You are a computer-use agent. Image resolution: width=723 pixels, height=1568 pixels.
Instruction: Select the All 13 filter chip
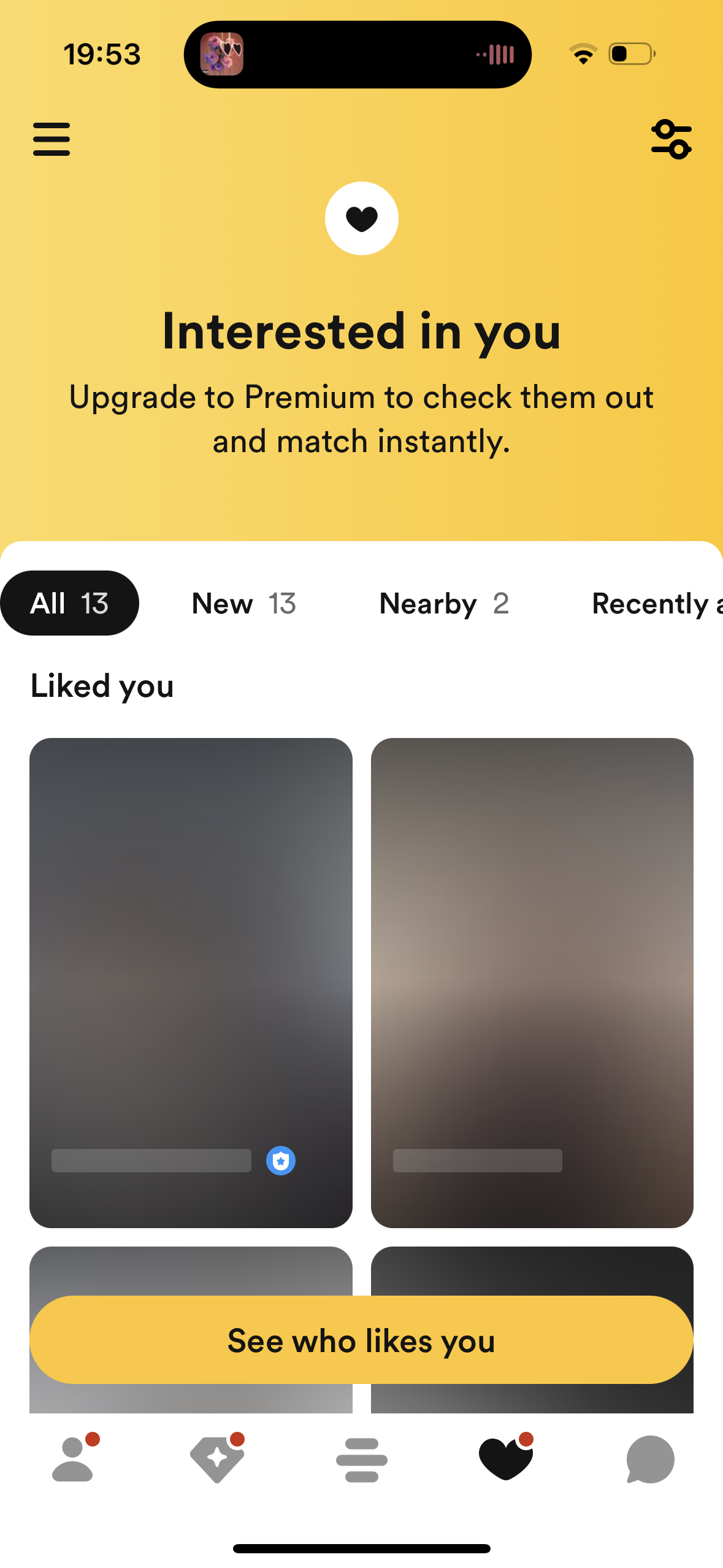69,603
